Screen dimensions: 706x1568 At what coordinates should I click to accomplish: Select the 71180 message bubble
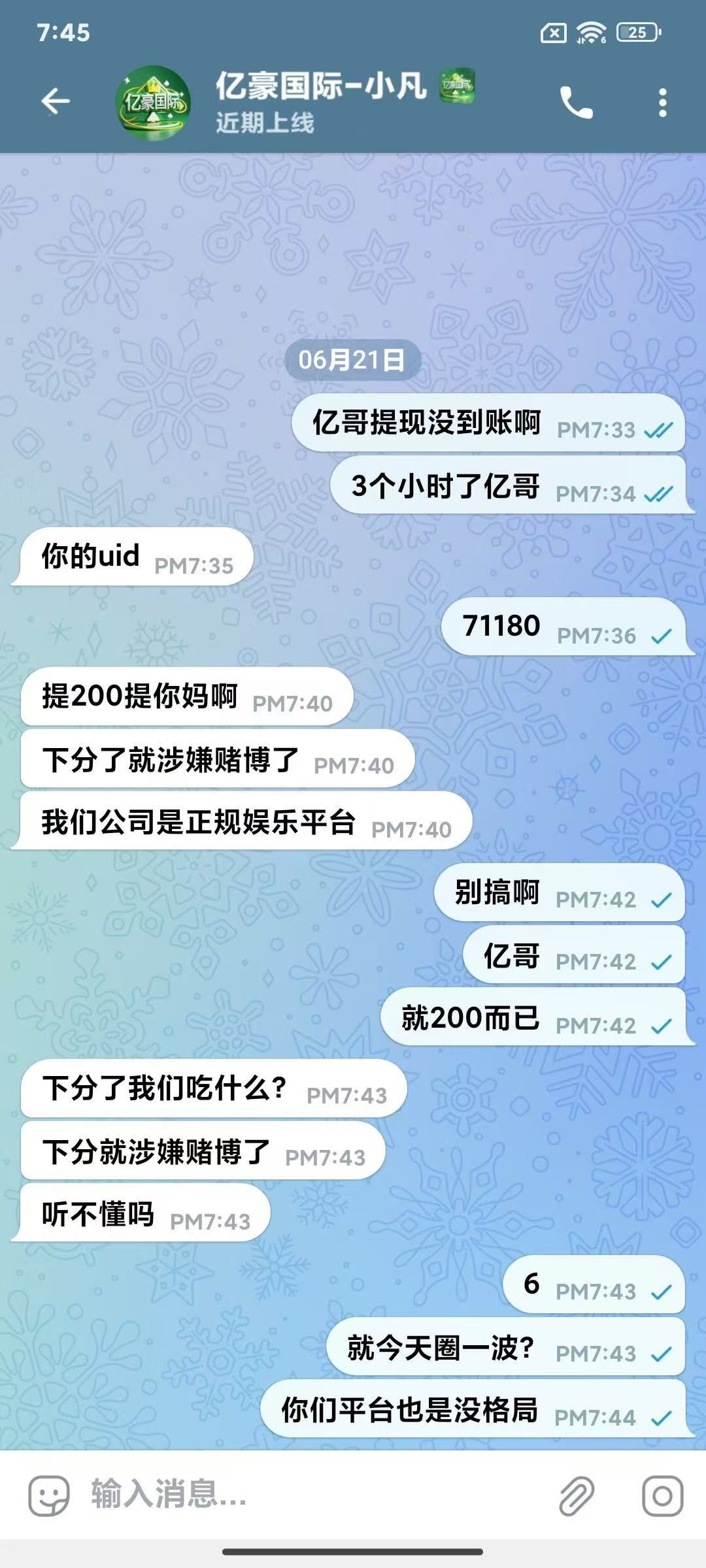tap(564, 627)
